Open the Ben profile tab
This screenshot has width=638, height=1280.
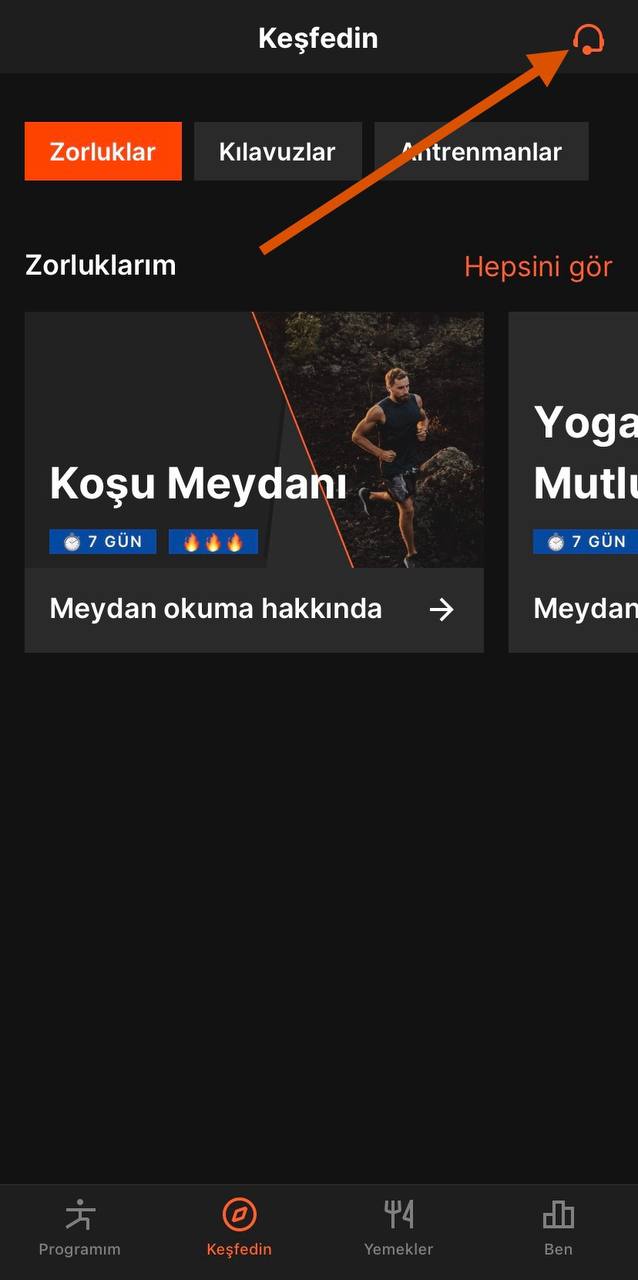point(558,1228)
